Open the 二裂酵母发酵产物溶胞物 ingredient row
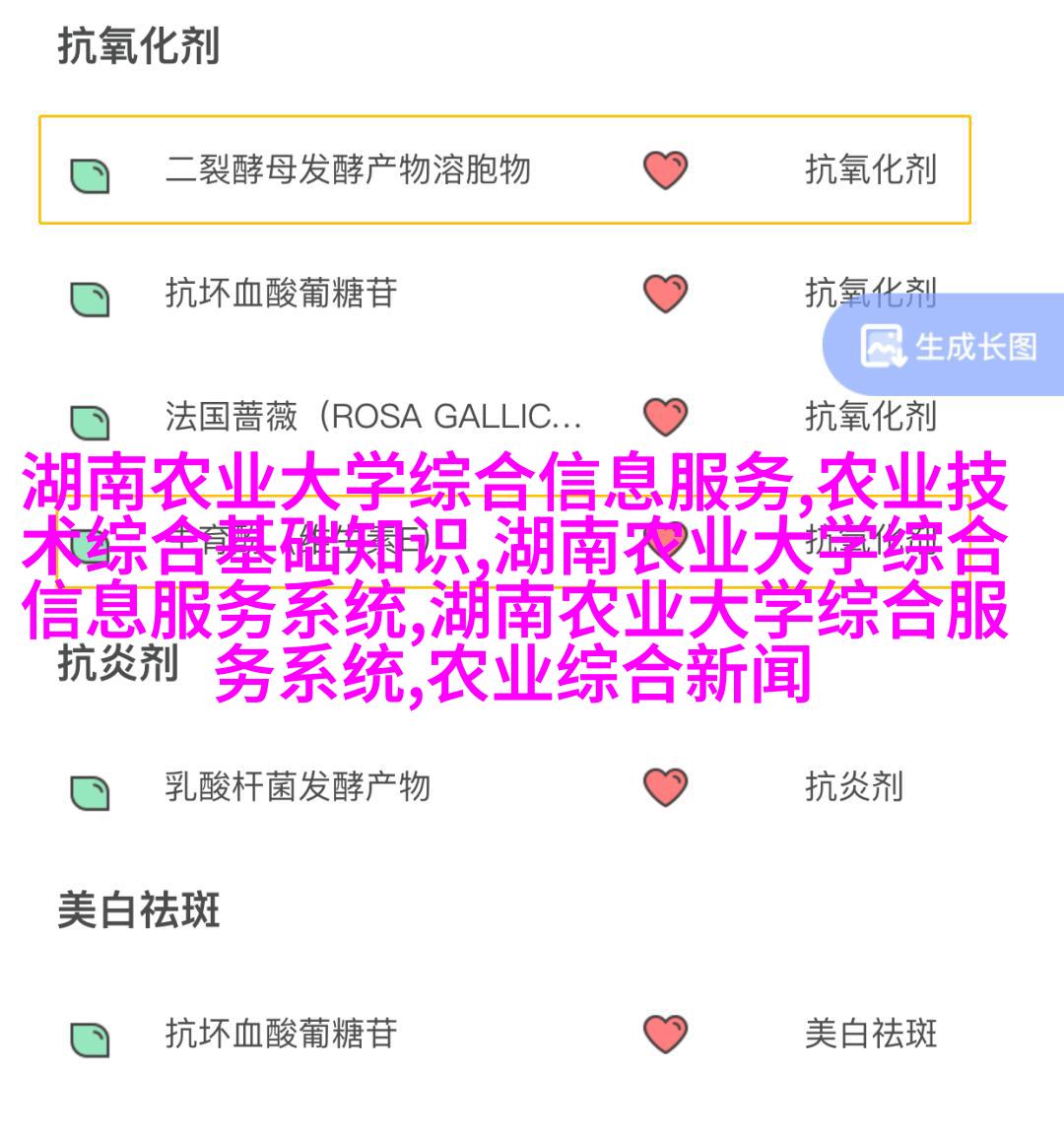Viewport: 1064px width, 1140px height. (x=347, y=170)
